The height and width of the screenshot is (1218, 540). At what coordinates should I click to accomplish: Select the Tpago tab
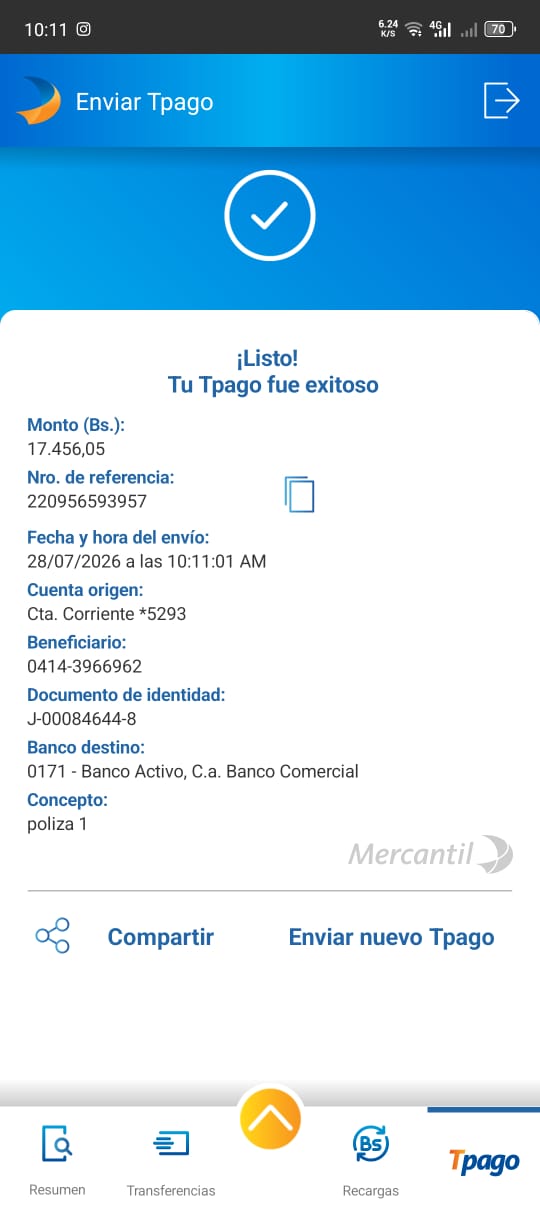tap(484, 1161)
